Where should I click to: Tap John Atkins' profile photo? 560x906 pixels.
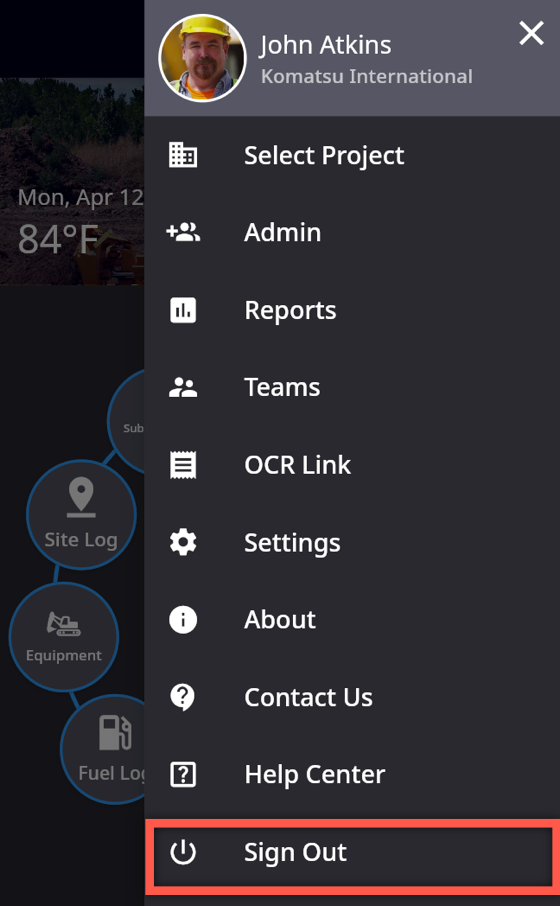click(x=202, y=58)
